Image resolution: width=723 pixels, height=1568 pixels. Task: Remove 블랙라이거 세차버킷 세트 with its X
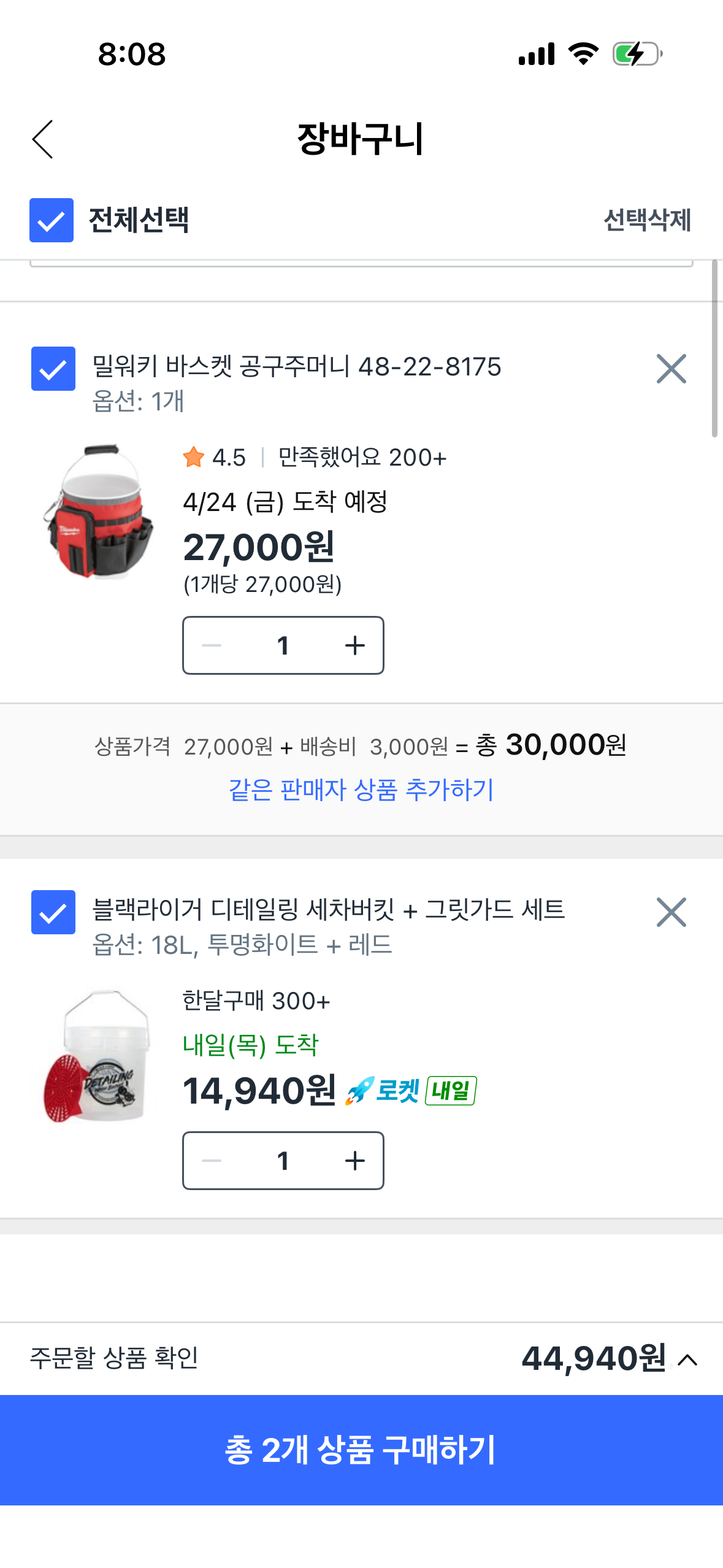[x=671, y=912]
